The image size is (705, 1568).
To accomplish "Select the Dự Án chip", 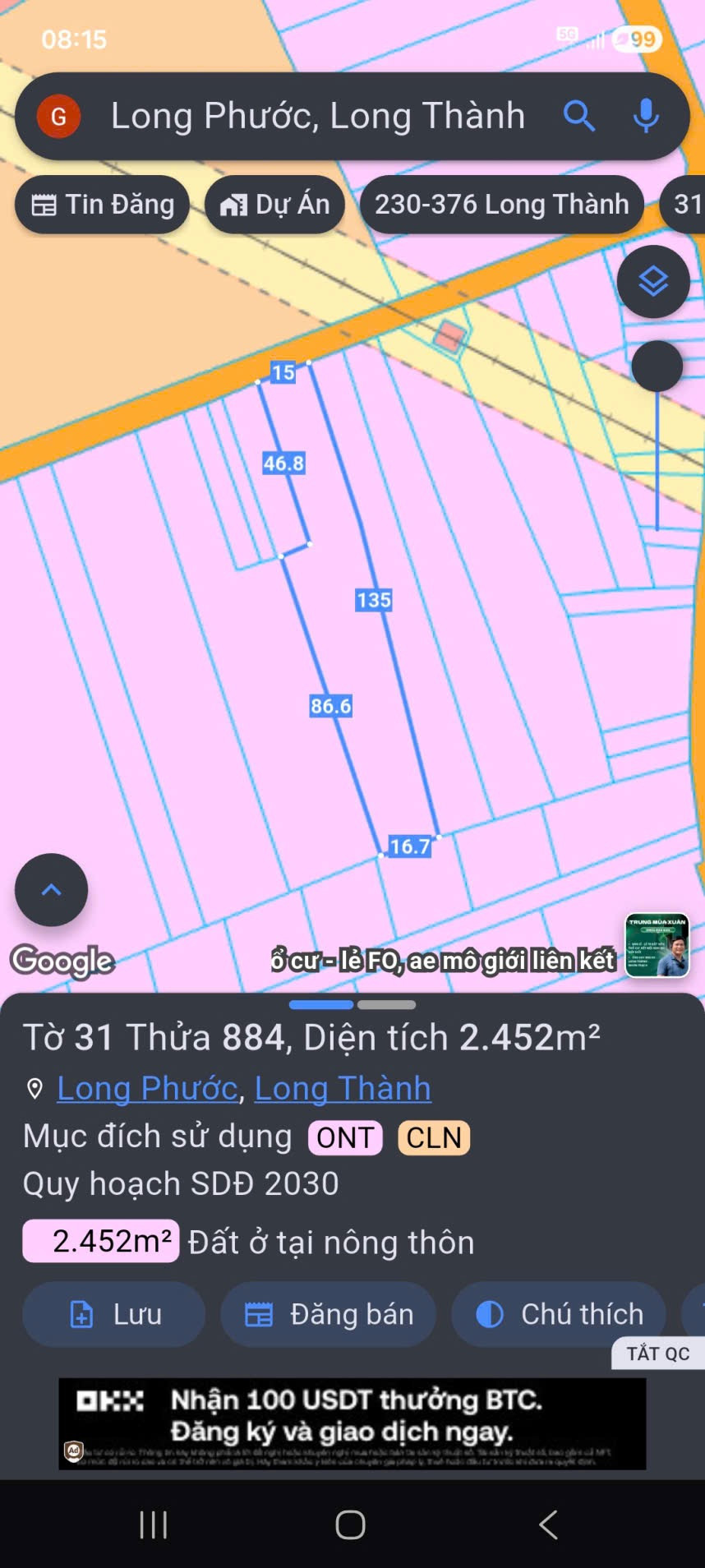I will pos(274,205).
